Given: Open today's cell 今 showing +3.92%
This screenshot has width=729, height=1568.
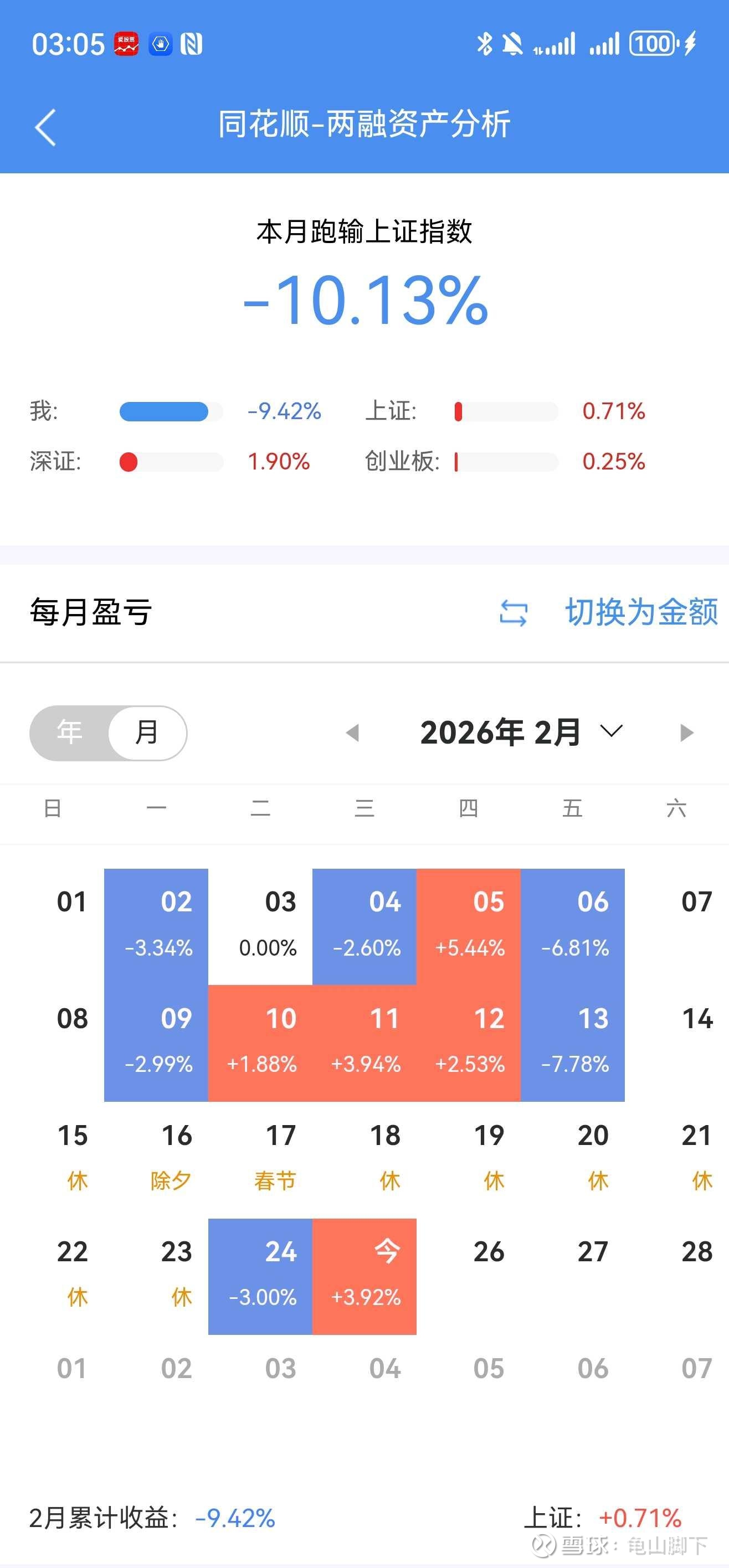Looking at the screenshot, I should (x=364, y=1276).
